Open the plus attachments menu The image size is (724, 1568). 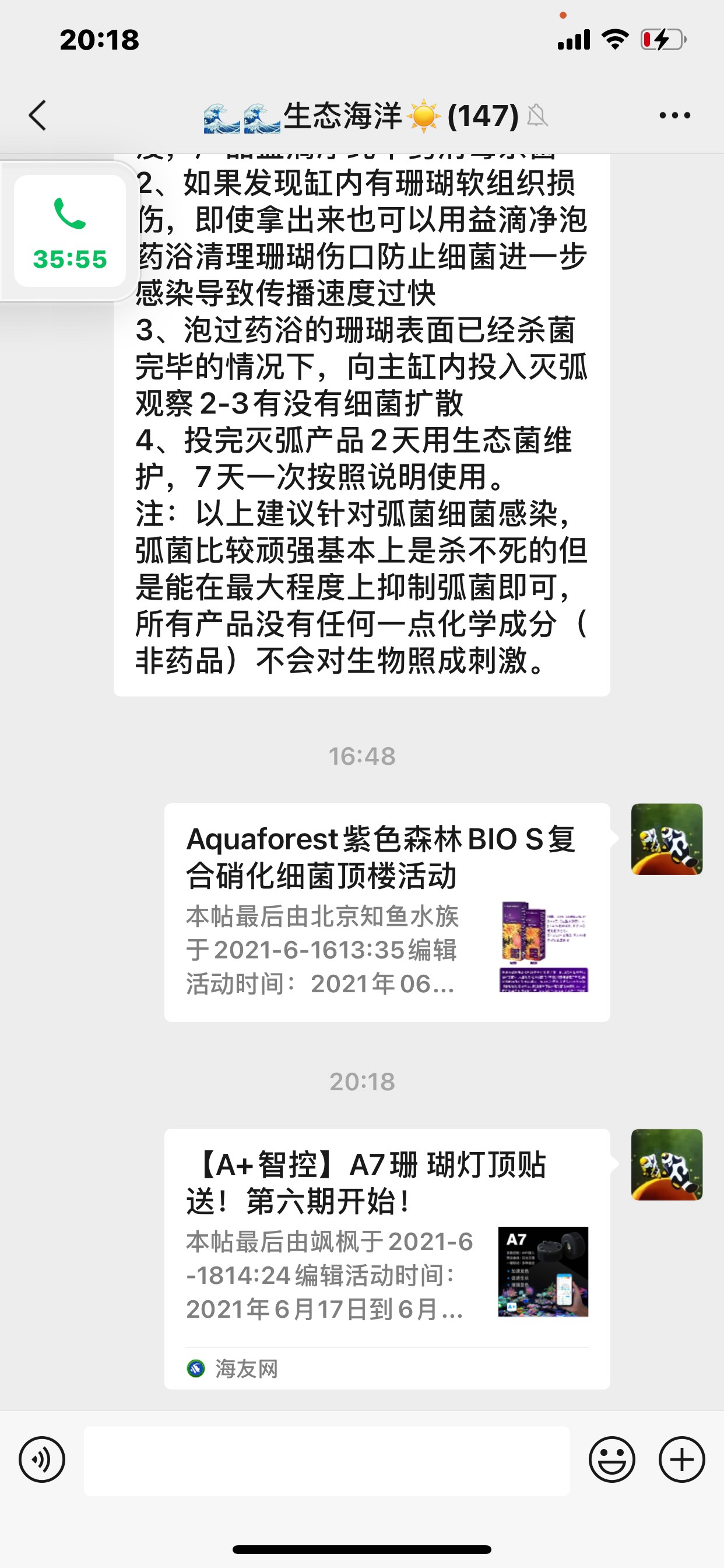pos(681,1459)
